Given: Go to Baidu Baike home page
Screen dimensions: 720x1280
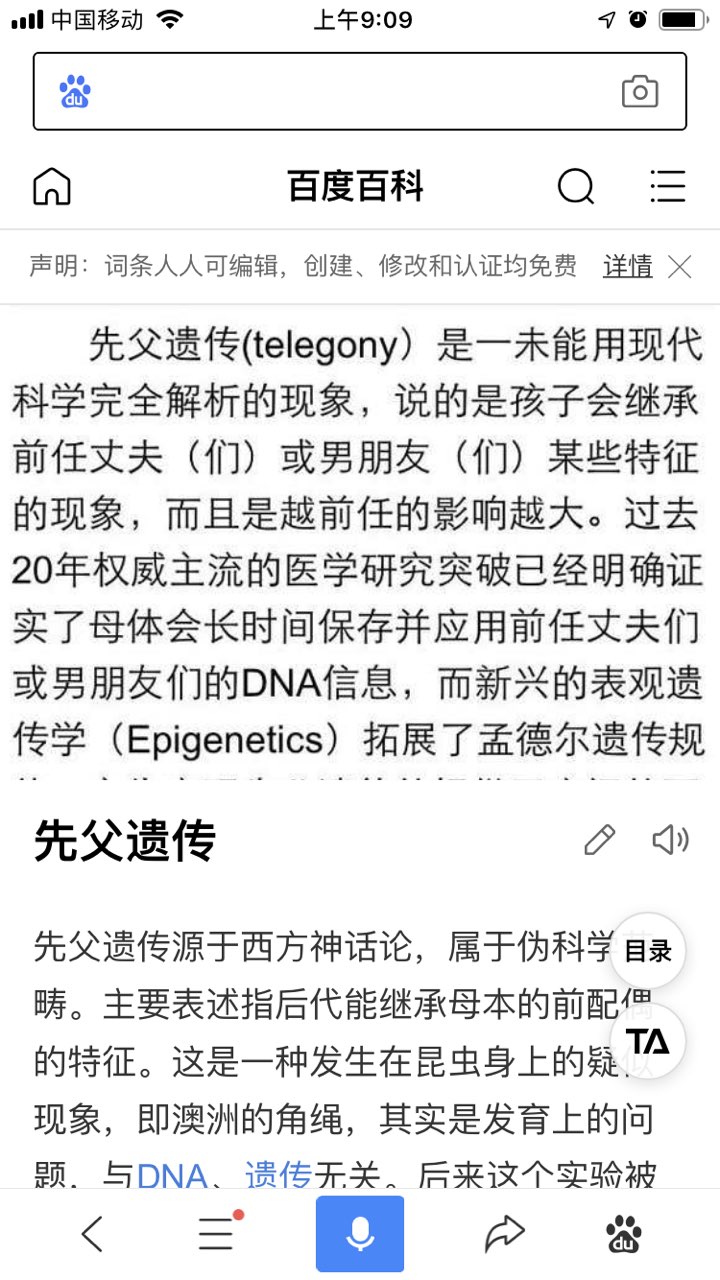Looking at the screenshot, I should (x=52, y=187).
